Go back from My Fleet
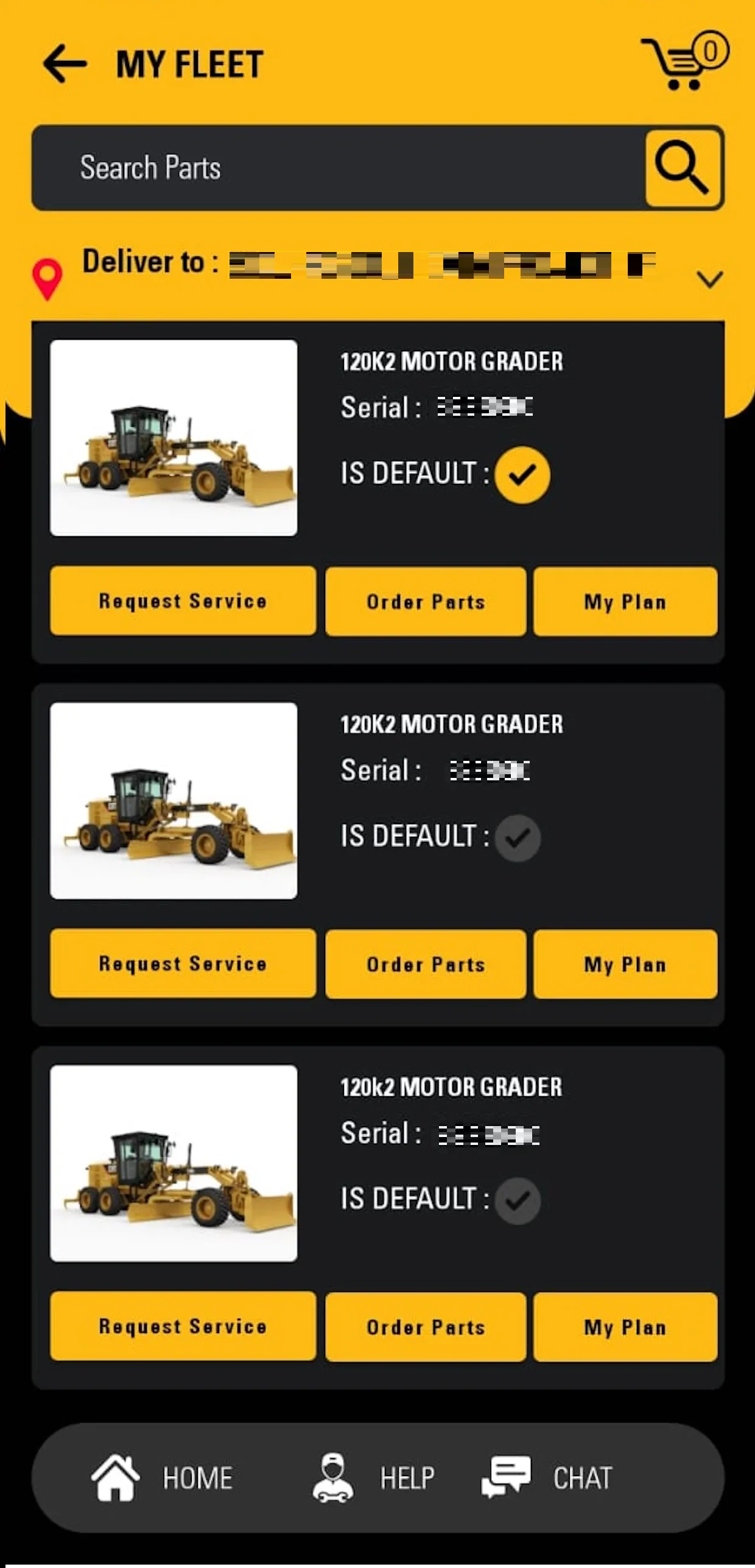The height and width of the screenshot is (1568, 755). click(65, 63)
